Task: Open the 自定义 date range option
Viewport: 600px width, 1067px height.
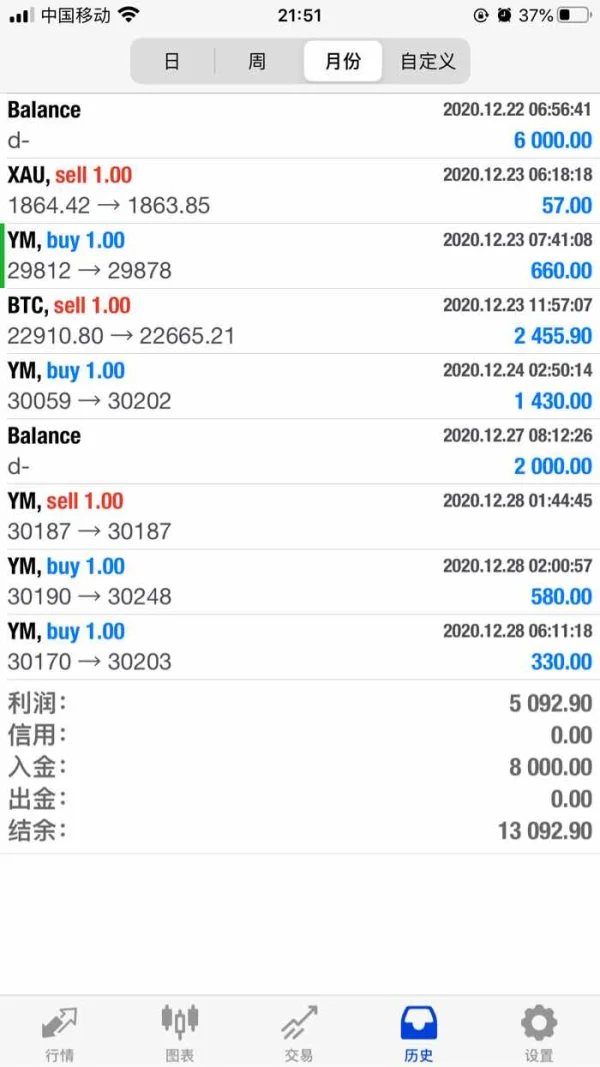Action: (427, 61)
